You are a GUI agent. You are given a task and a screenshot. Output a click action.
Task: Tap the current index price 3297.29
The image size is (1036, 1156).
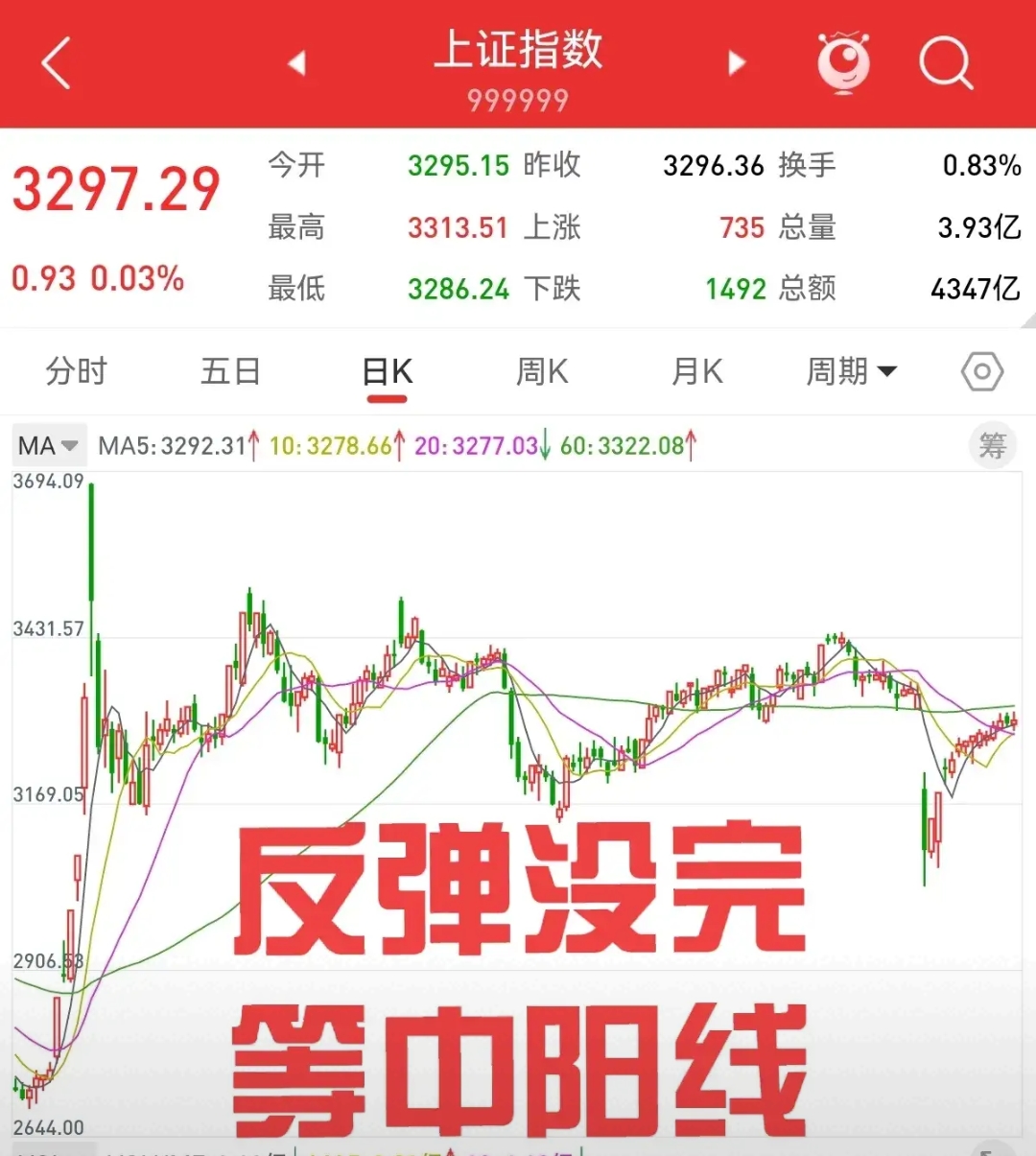tap(115, 187)
